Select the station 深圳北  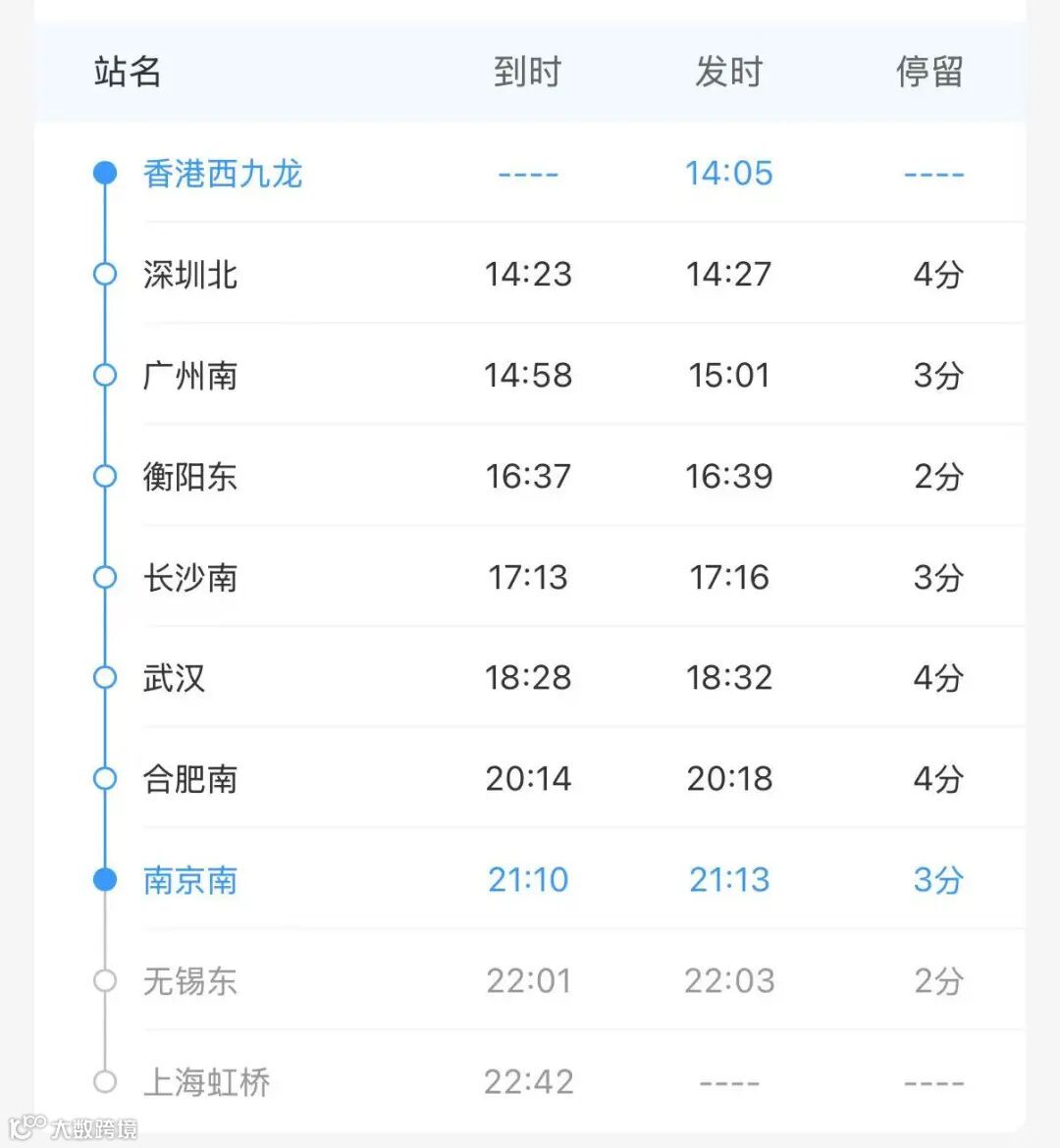189,275
